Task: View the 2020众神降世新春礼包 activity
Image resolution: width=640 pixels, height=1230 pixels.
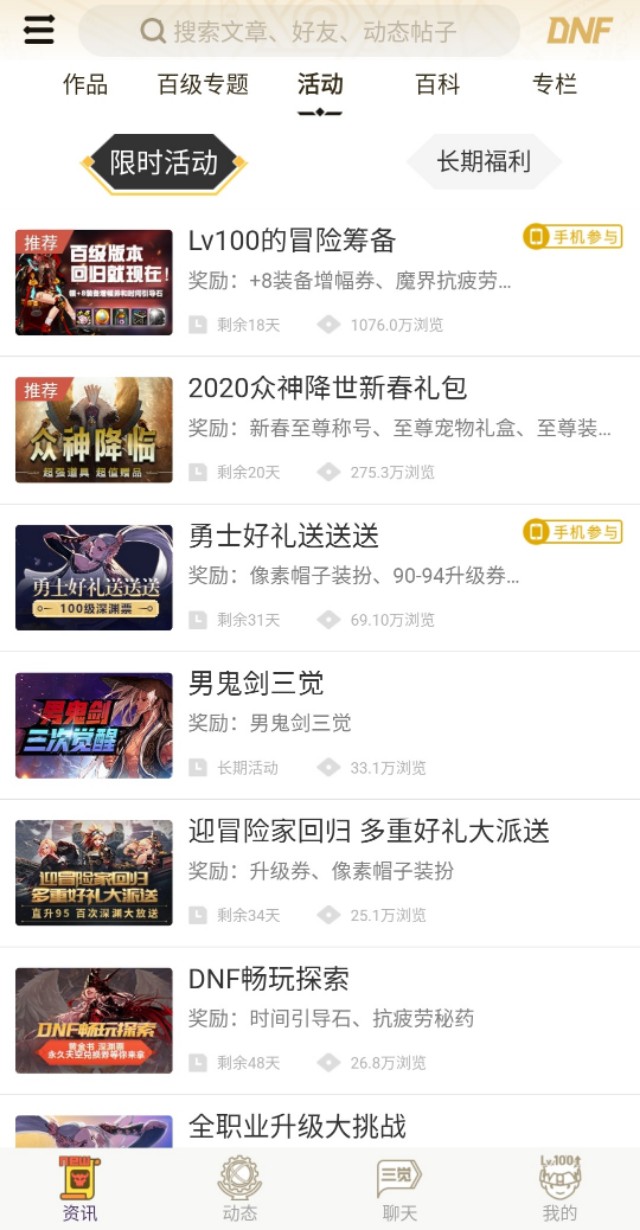Action: 327,389
